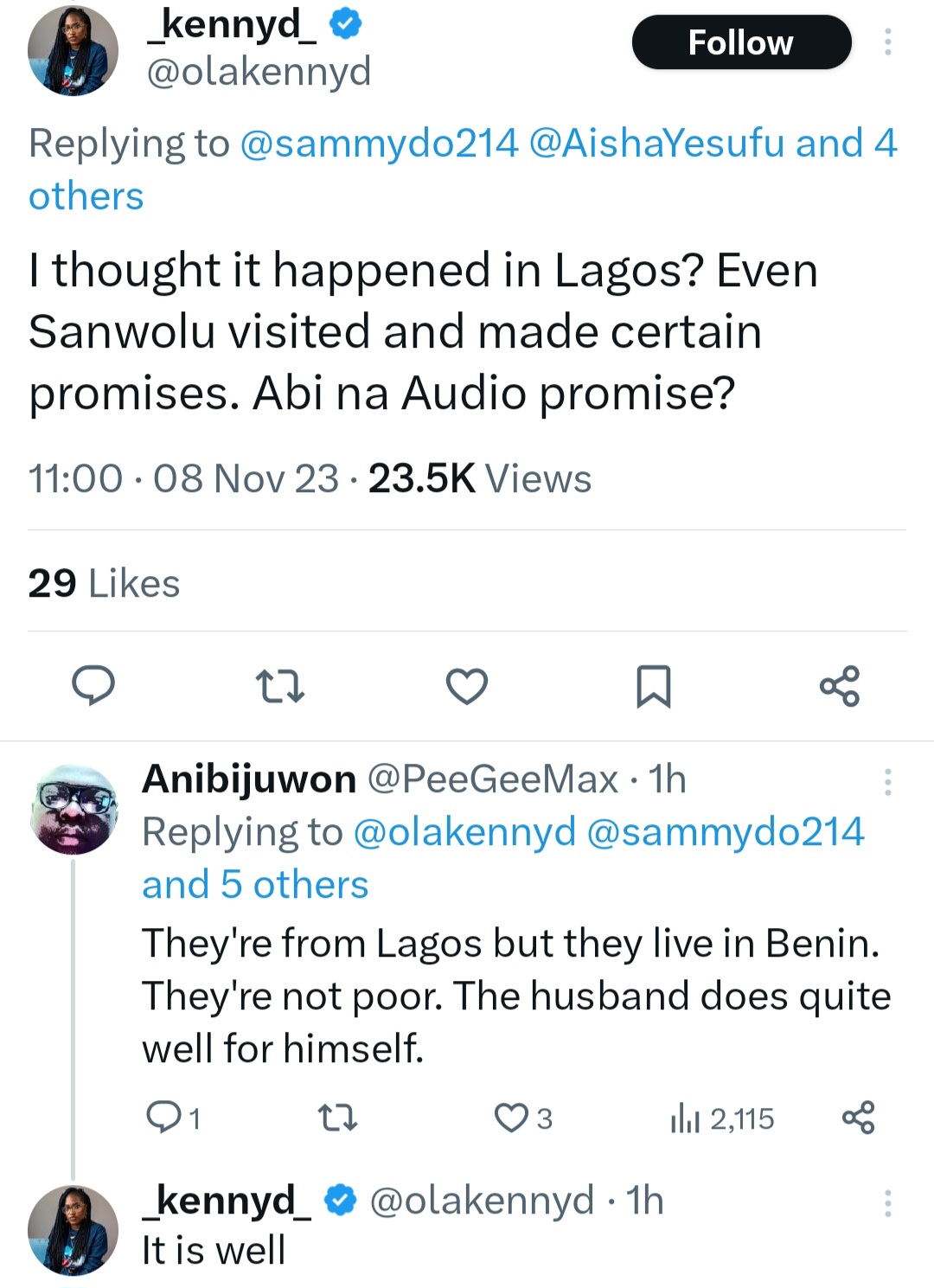Open more options on "It is well" reply
The image size is (934, 1288).
point(887,1203)
